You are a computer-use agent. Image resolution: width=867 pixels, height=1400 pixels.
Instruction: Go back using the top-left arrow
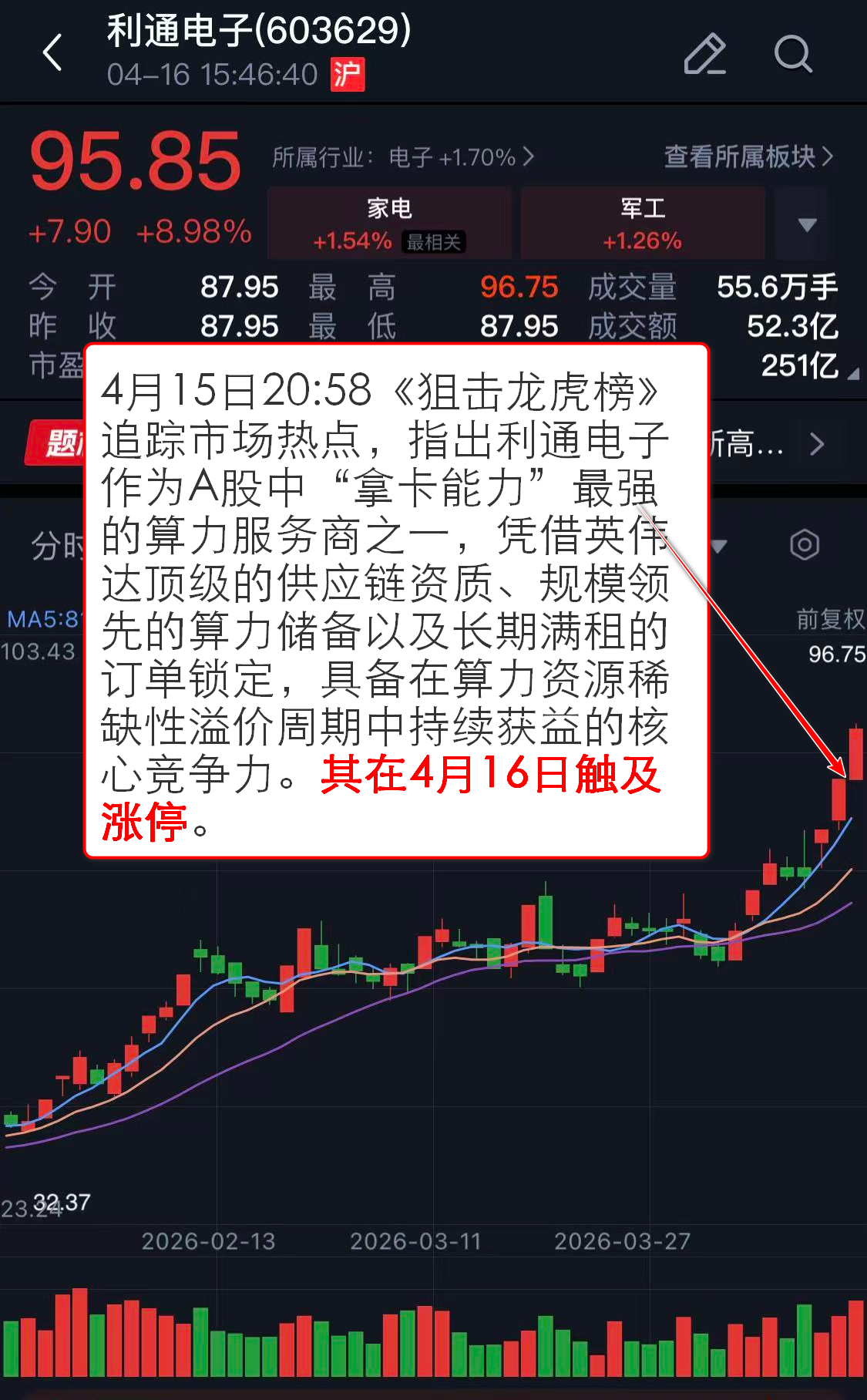pos(52,53)
